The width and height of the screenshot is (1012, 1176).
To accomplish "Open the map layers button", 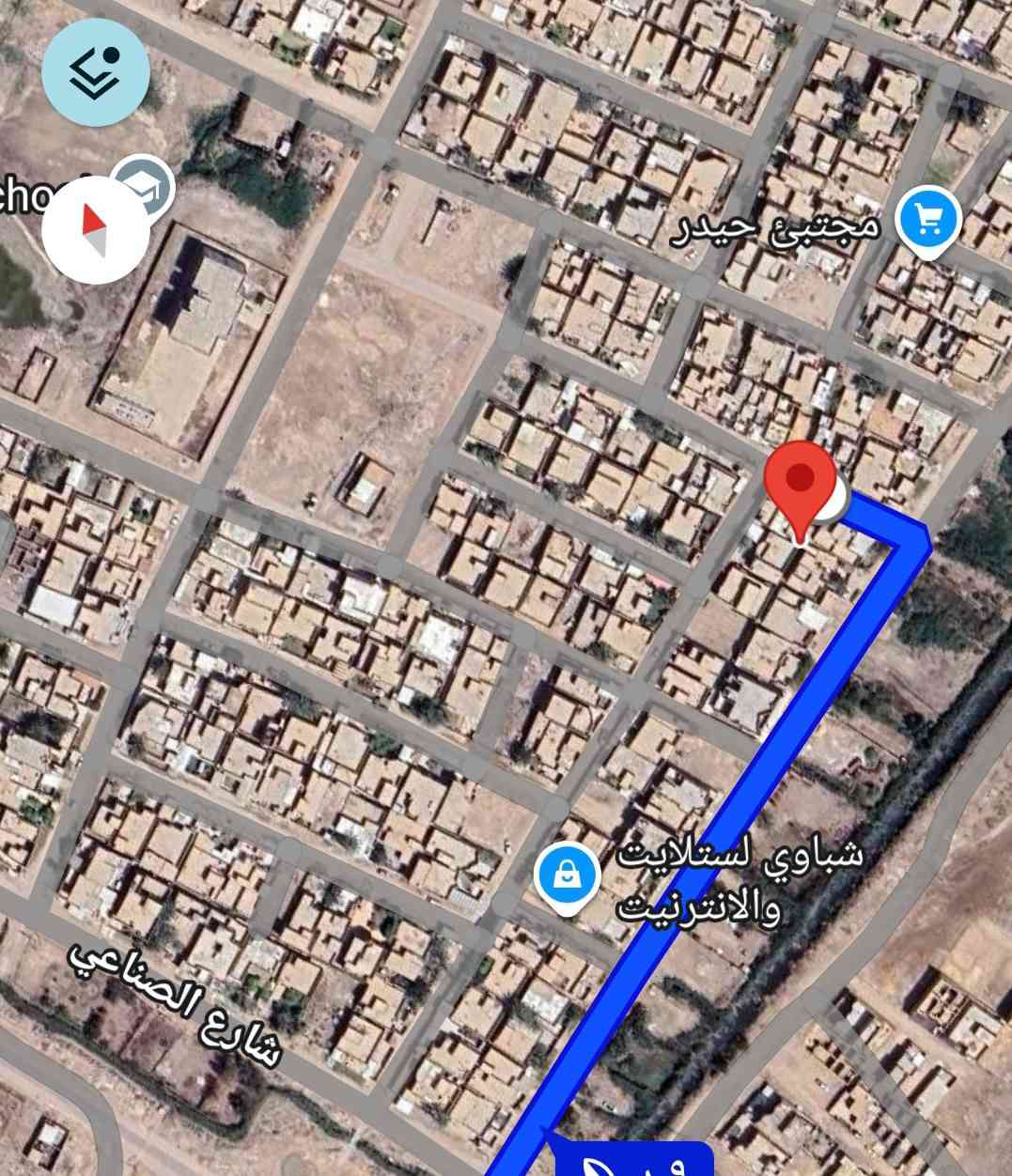I will point(96,70).
